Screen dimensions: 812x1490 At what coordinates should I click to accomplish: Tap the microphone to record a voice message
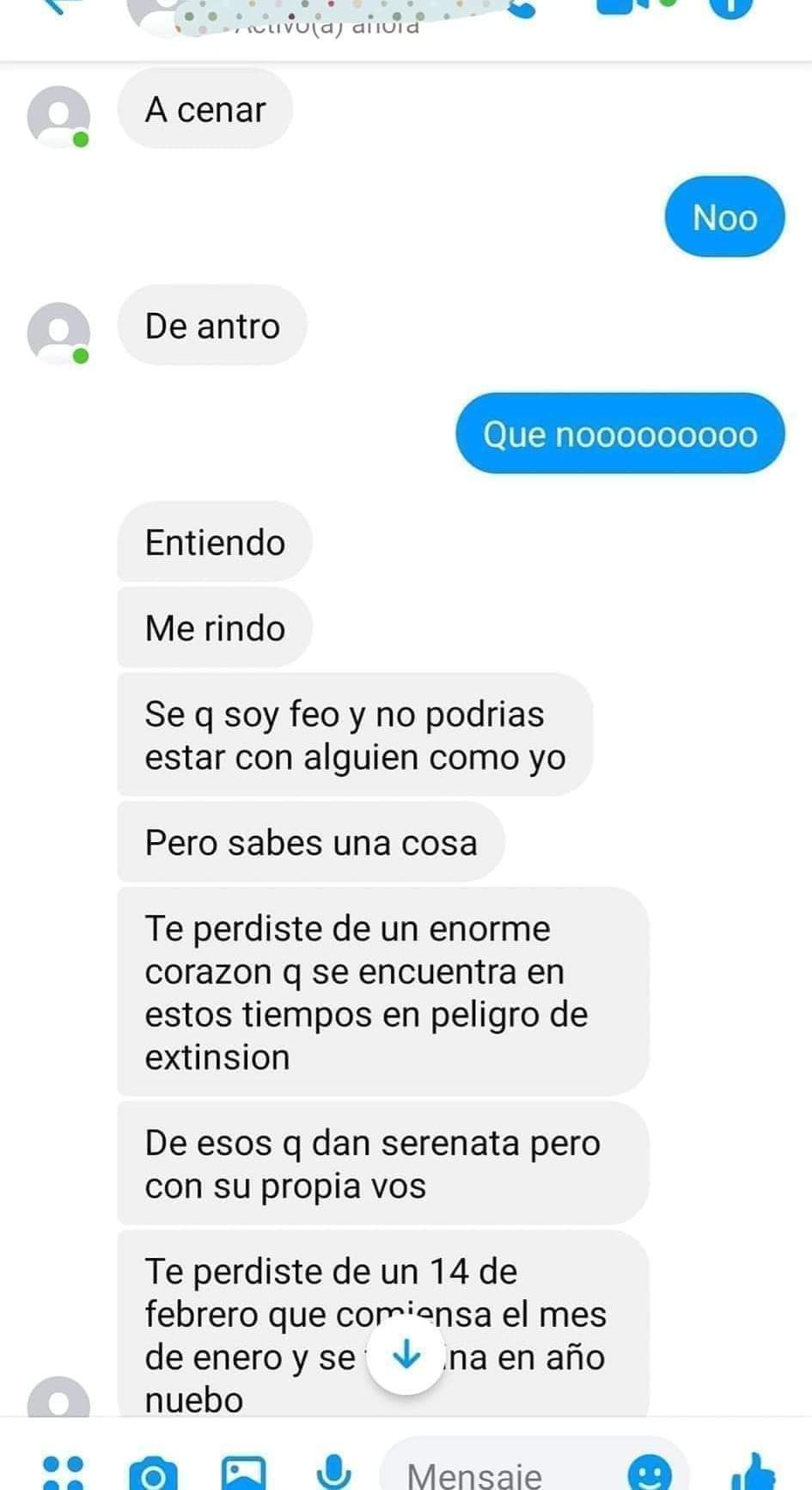[x=333, y=1469]
